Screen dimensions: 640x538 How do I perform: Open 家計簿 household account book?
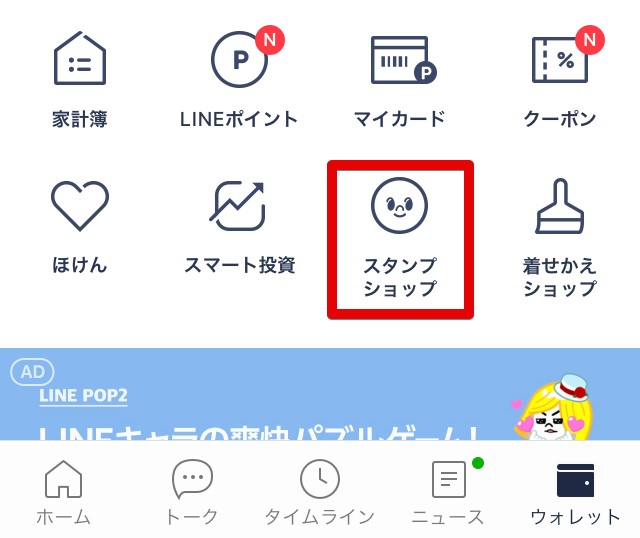pos(80,79)
